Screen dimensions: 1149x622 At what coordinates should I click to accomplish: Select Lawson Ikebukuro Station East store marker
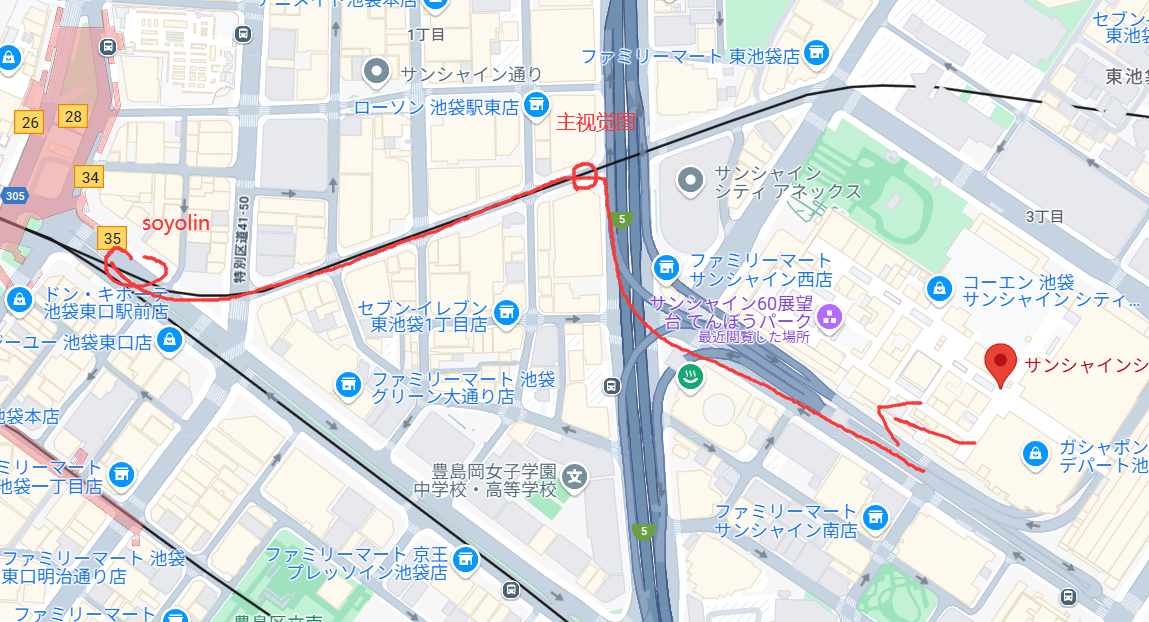(536, 106)
